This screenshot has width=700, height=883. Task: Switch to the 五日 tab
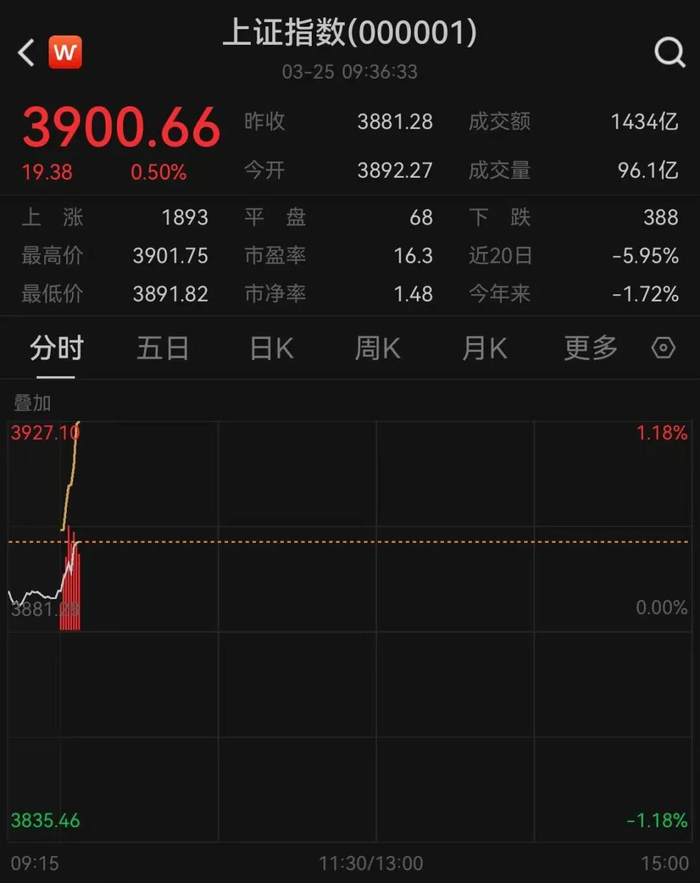(163, 347)
